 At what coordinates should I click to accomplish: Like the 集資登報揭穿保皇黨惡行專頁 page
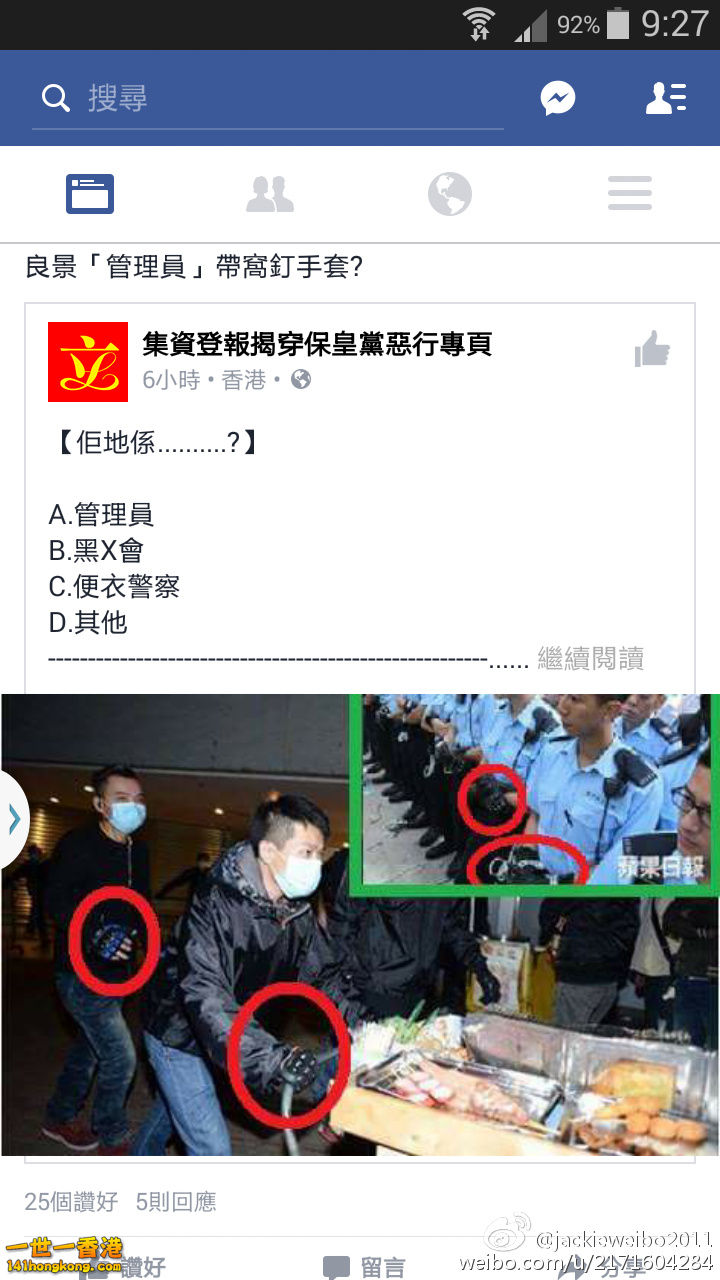(x=652, y=350)
